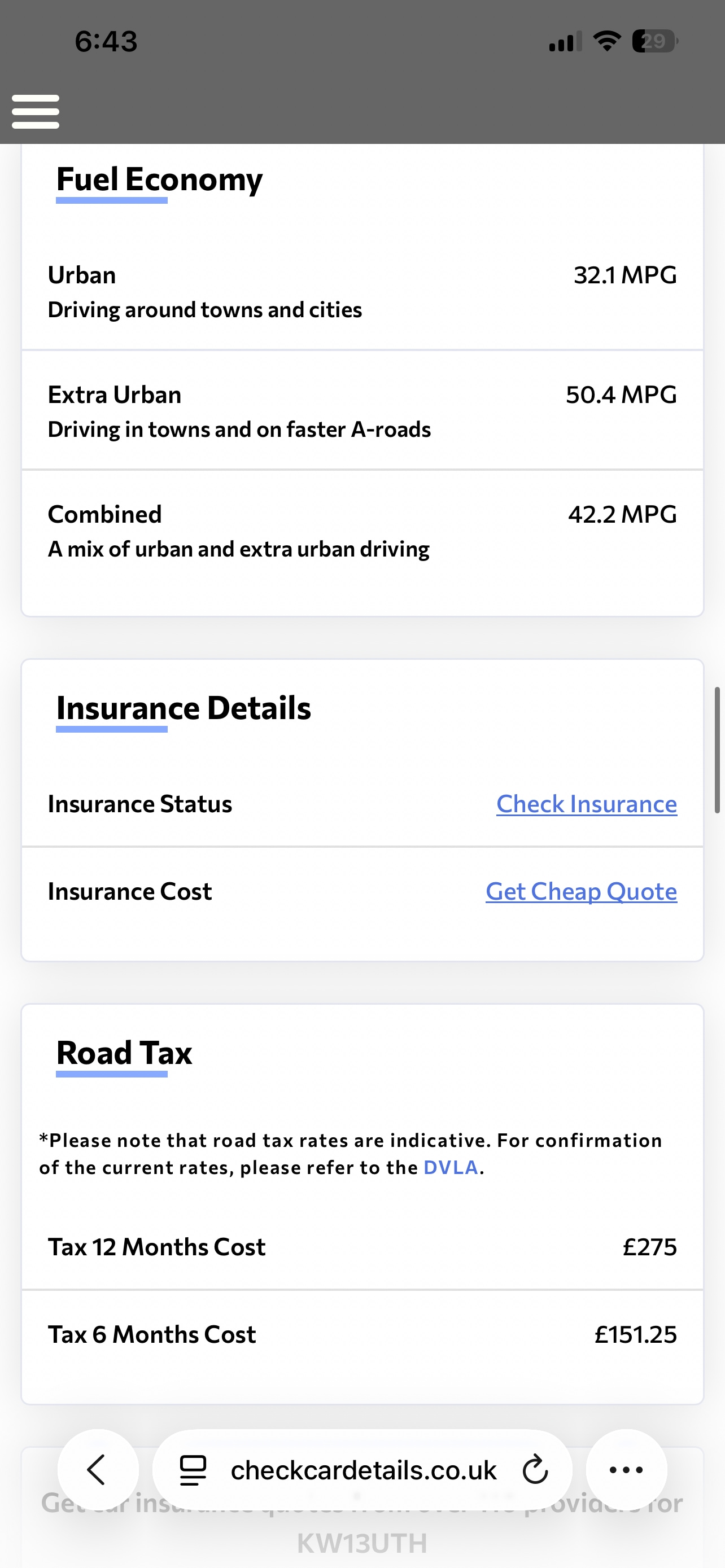Open the Get Cheap Quote link
The height and width of the screenshot is (1568, 725).
(580, 892)
